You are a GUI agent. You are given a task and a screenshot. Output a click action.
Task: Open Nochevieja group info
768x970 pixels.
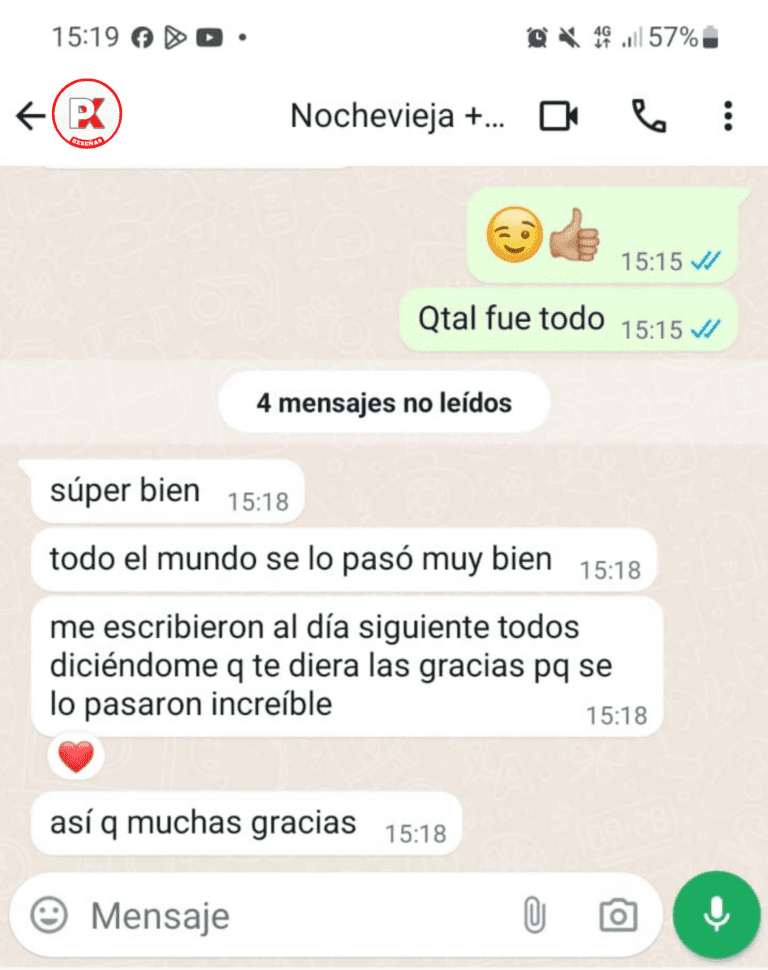pos(396,116)
